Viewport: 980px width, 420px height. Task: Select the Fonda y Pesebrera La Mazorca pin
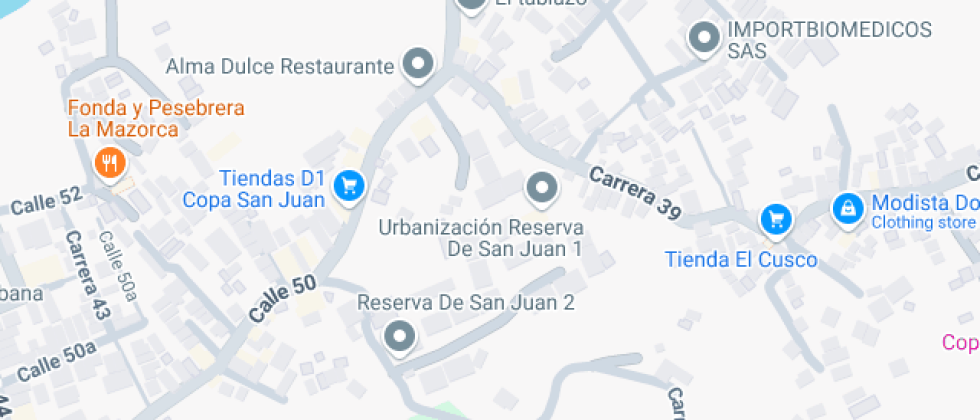coord(109,162)
